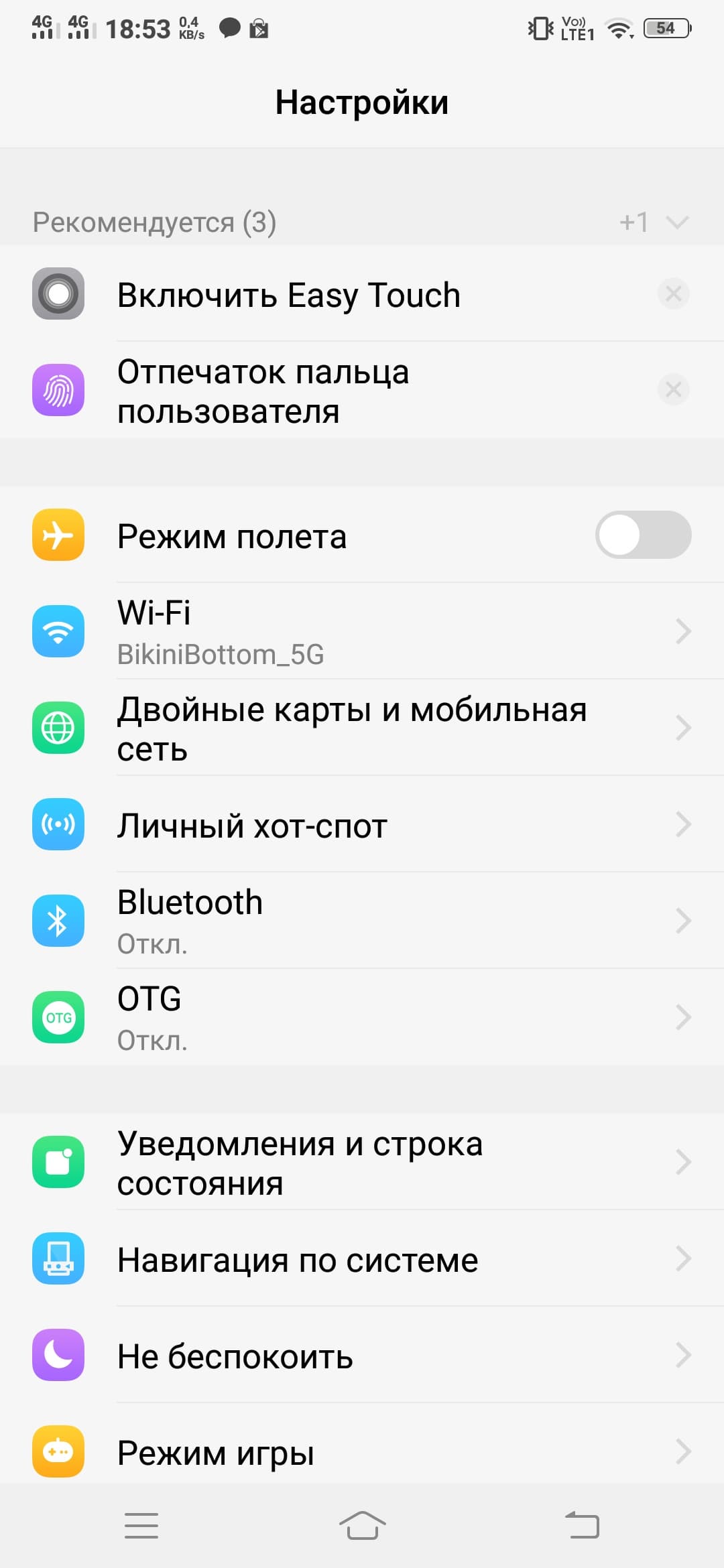Enable Режим полета switch

point(642,535)
